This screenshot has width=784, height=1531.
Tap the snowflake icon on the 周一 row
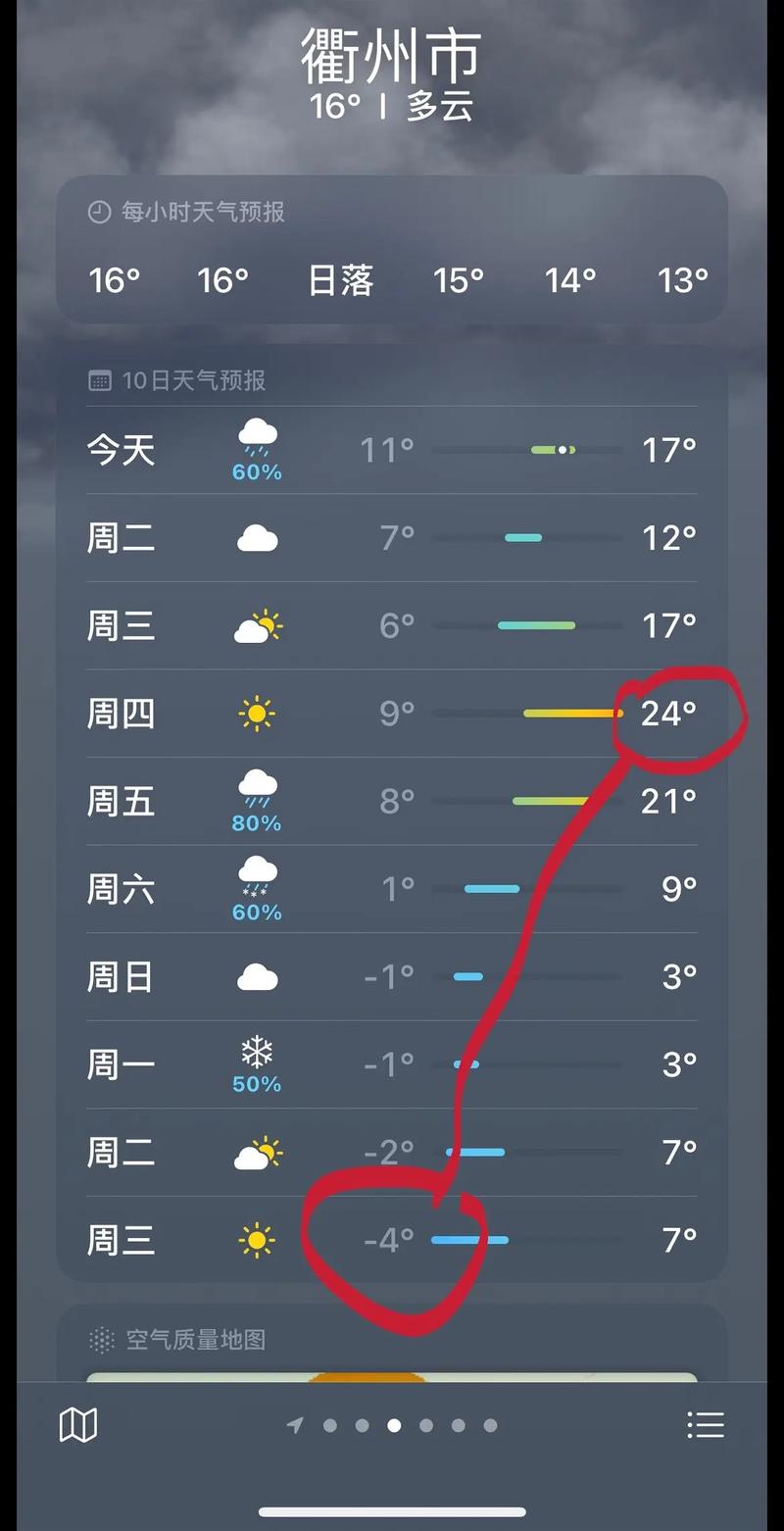coord(256,1052)
